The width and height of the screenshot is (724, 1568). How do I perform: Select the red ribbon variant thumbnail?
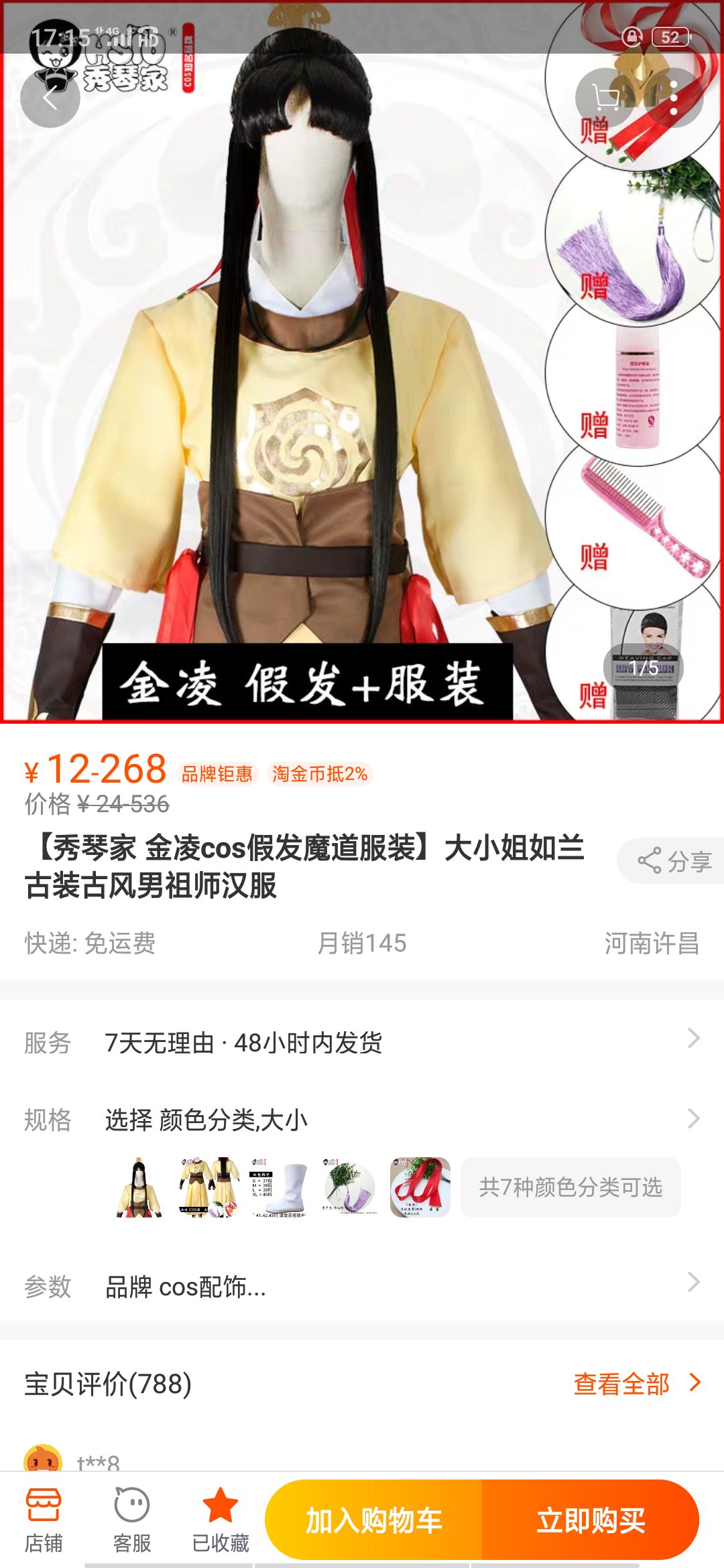pos(420,1187)
